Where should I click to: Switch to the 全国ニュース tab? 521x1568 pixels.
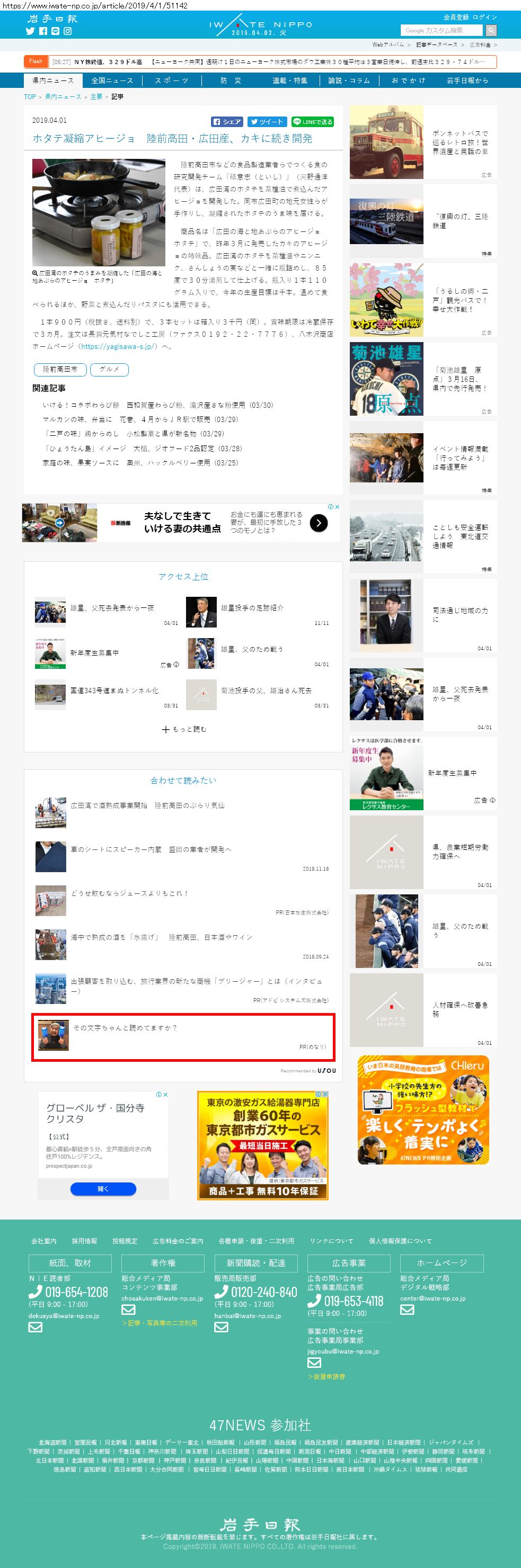(112, 80)
